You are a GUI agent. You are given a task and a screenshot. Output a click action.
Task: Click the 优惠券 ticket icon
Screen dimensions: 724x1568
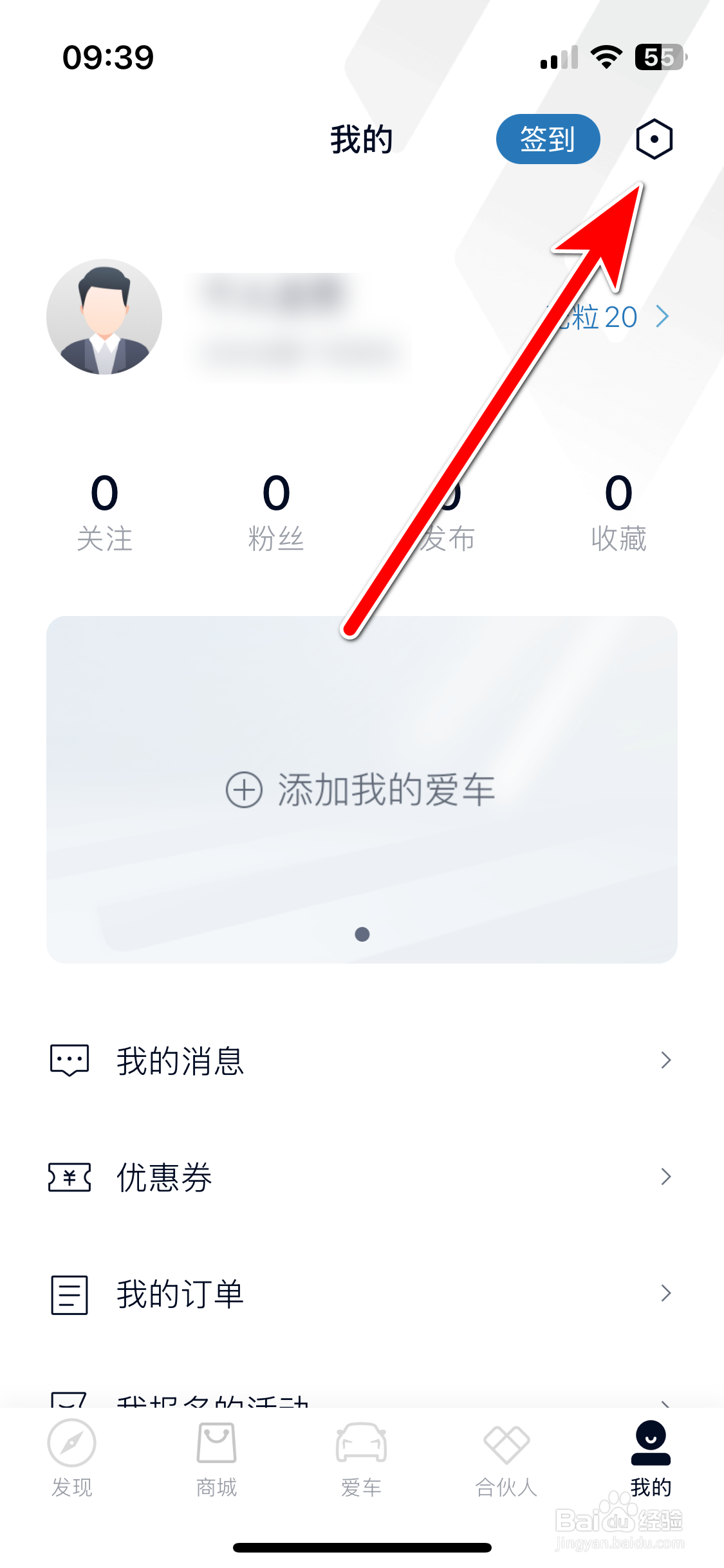tap(68, 1177)
